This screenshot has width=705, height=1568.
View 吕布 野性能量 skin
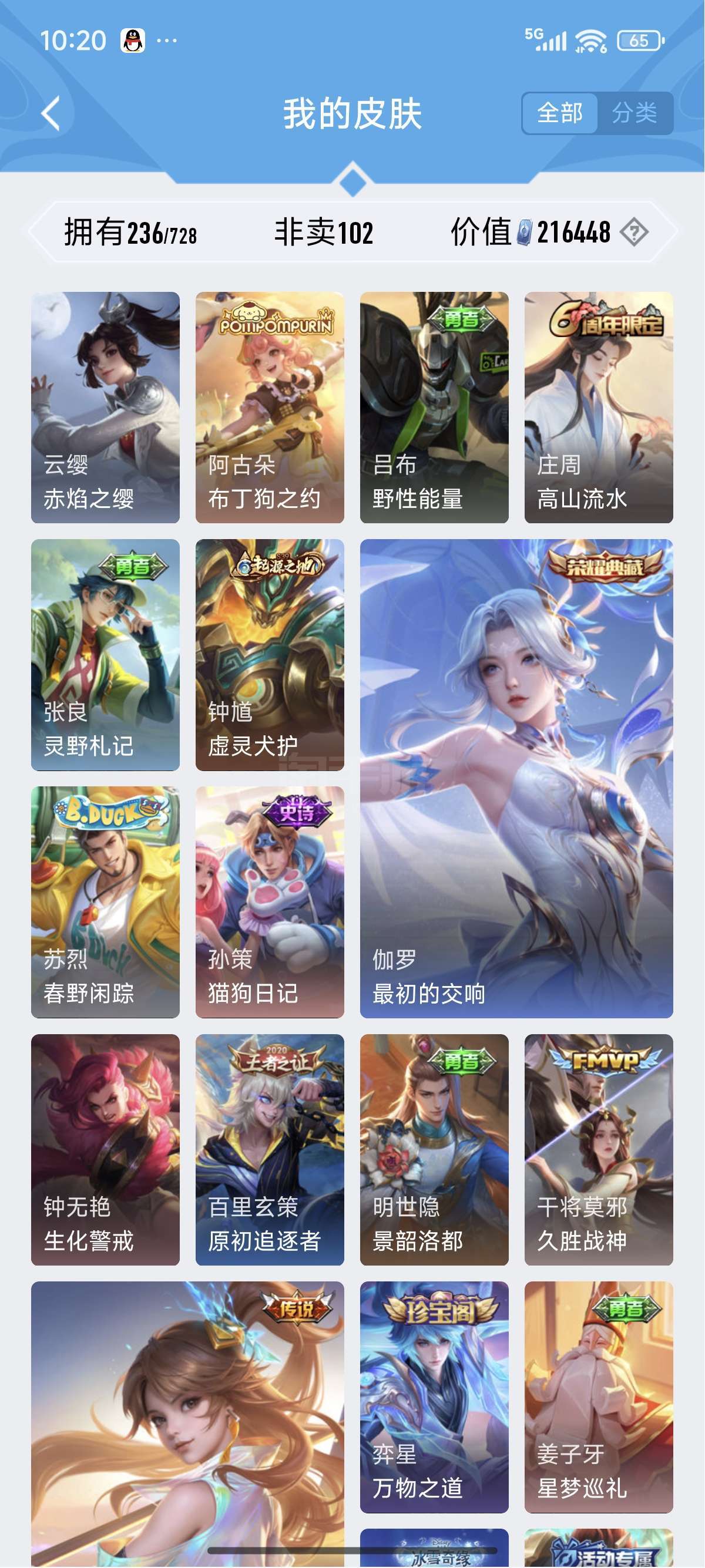point(434,407)
